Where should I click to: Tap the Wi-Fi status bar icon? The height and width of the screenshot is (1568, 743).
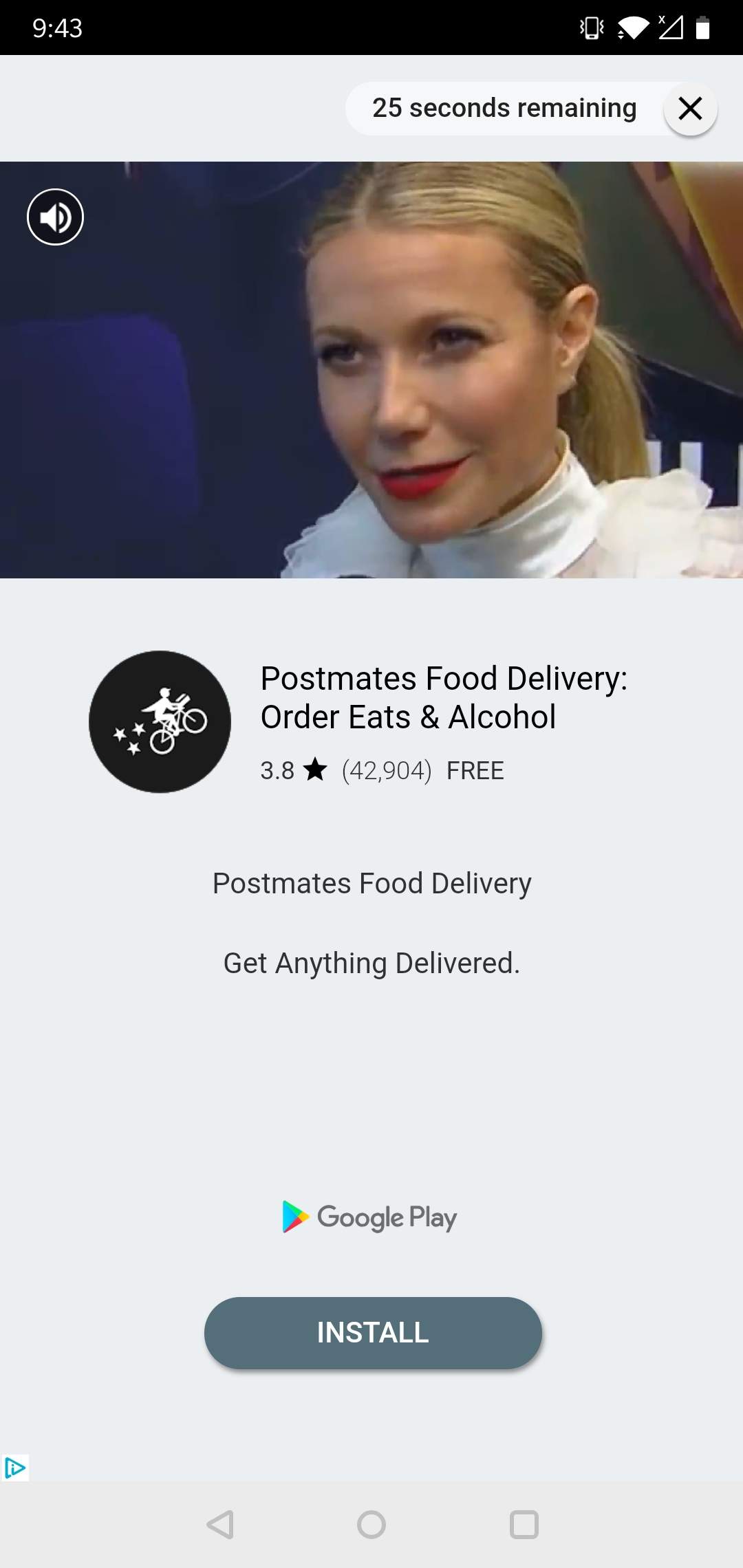pyautogui.click(x=634, y=28)
